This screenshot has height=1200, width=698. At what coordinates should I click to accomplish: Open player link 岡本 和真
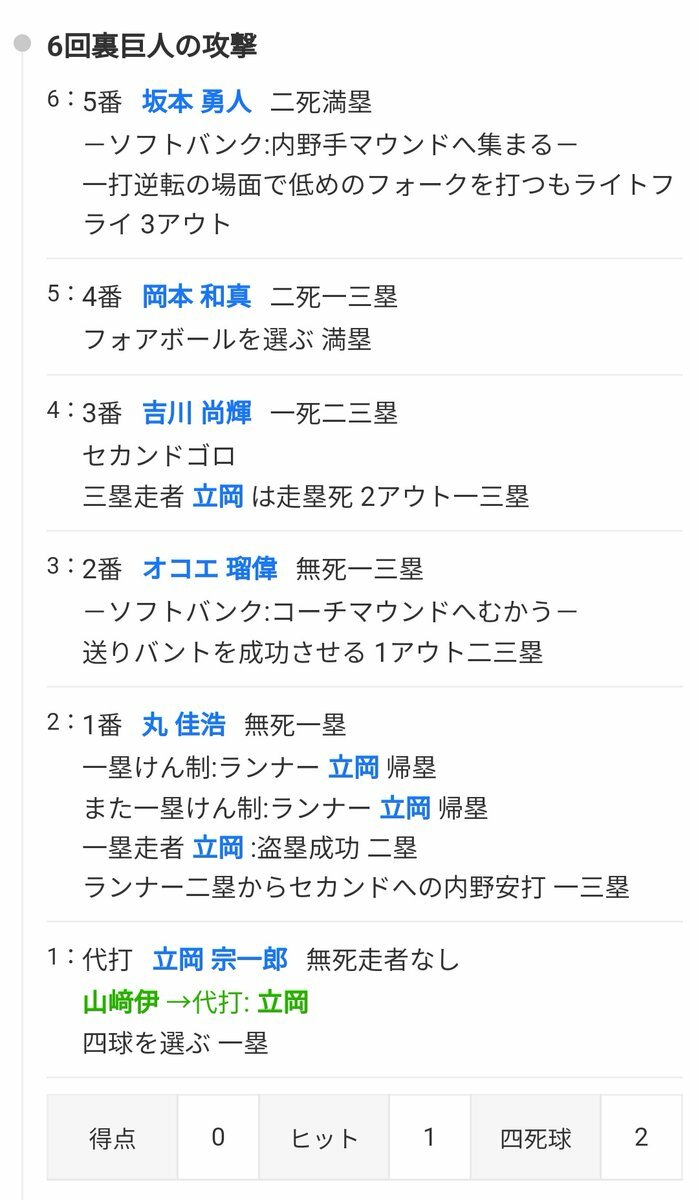[197, 297]
